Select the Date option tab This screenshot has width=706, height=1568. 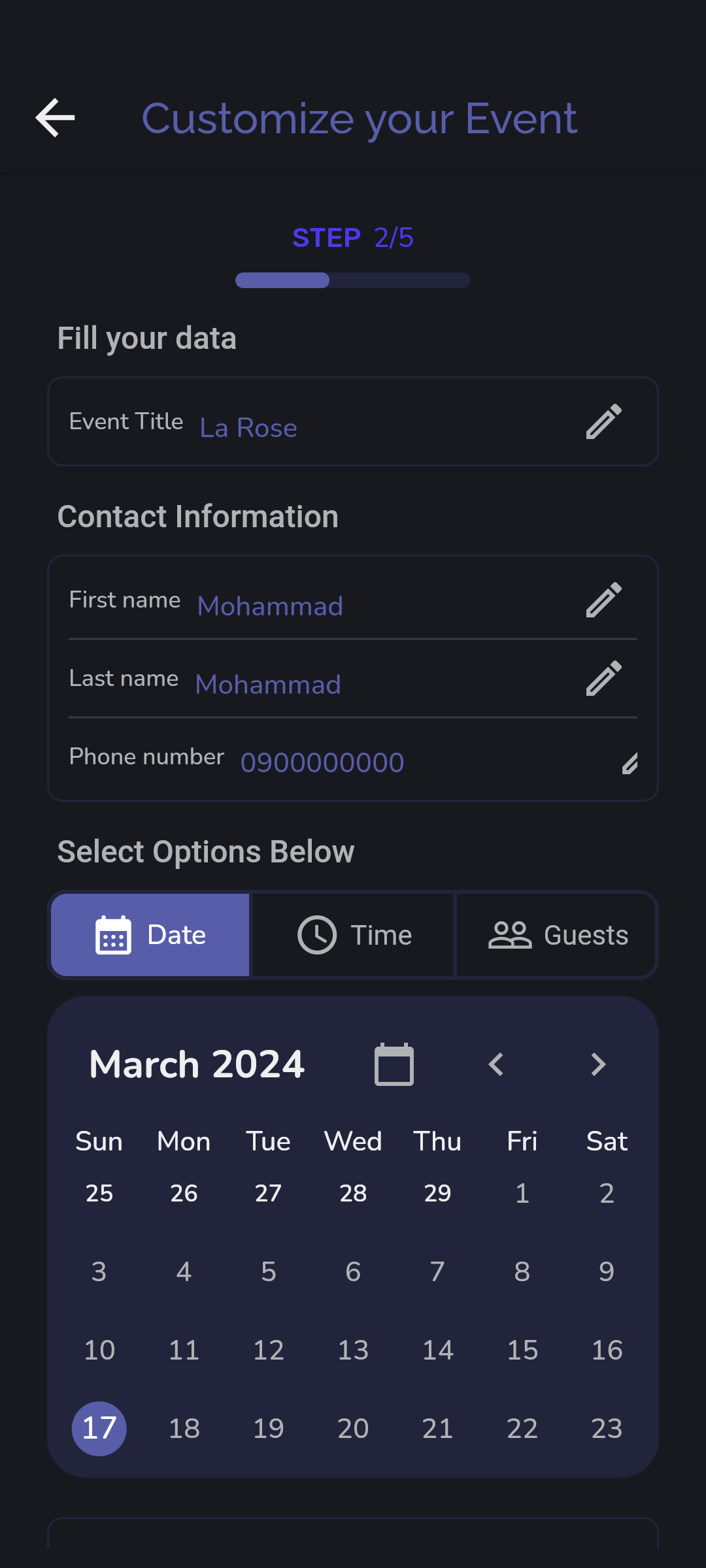point(150,935)
